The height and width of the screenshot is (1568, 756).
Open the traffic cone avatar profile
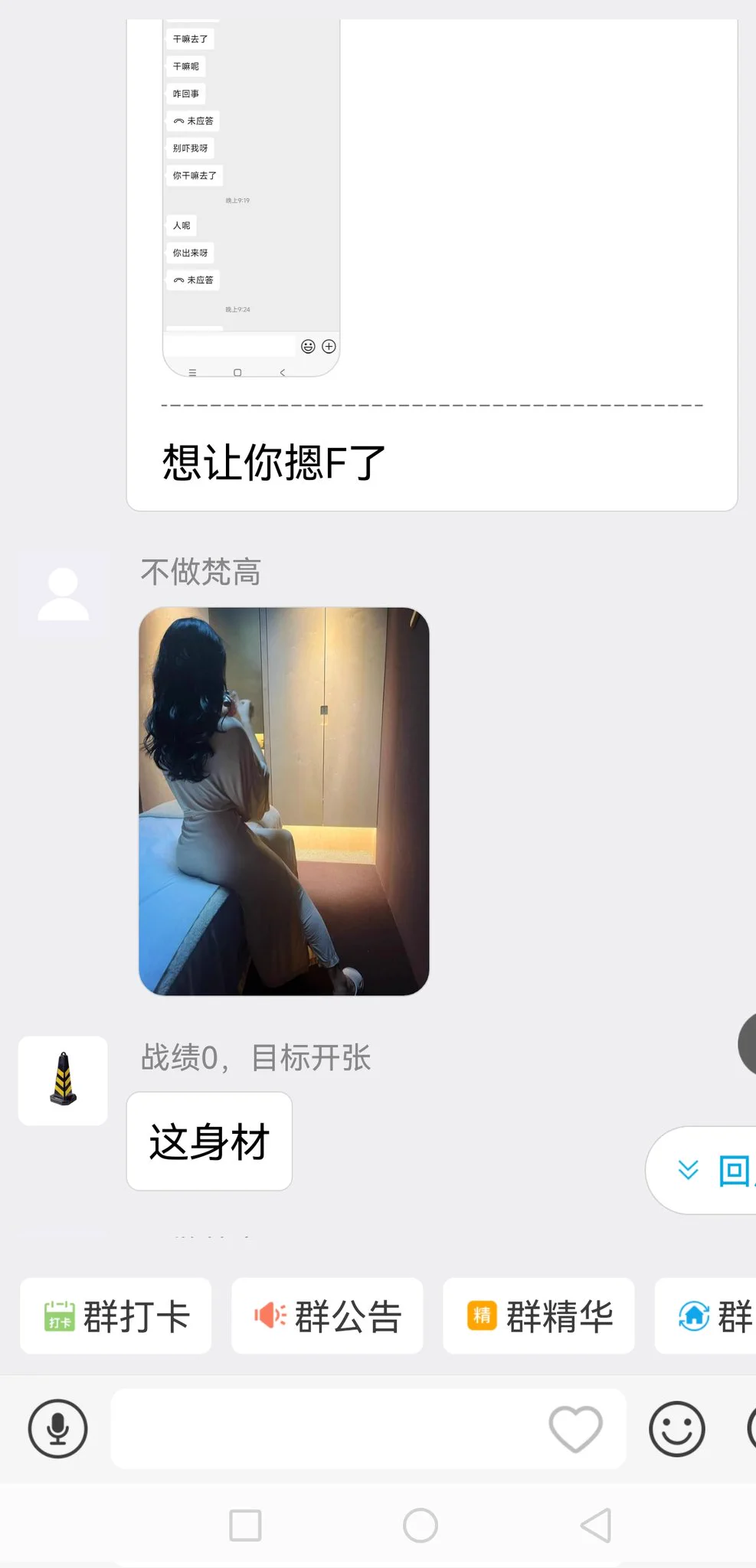pyautogui.click(x=63, y=1080)
